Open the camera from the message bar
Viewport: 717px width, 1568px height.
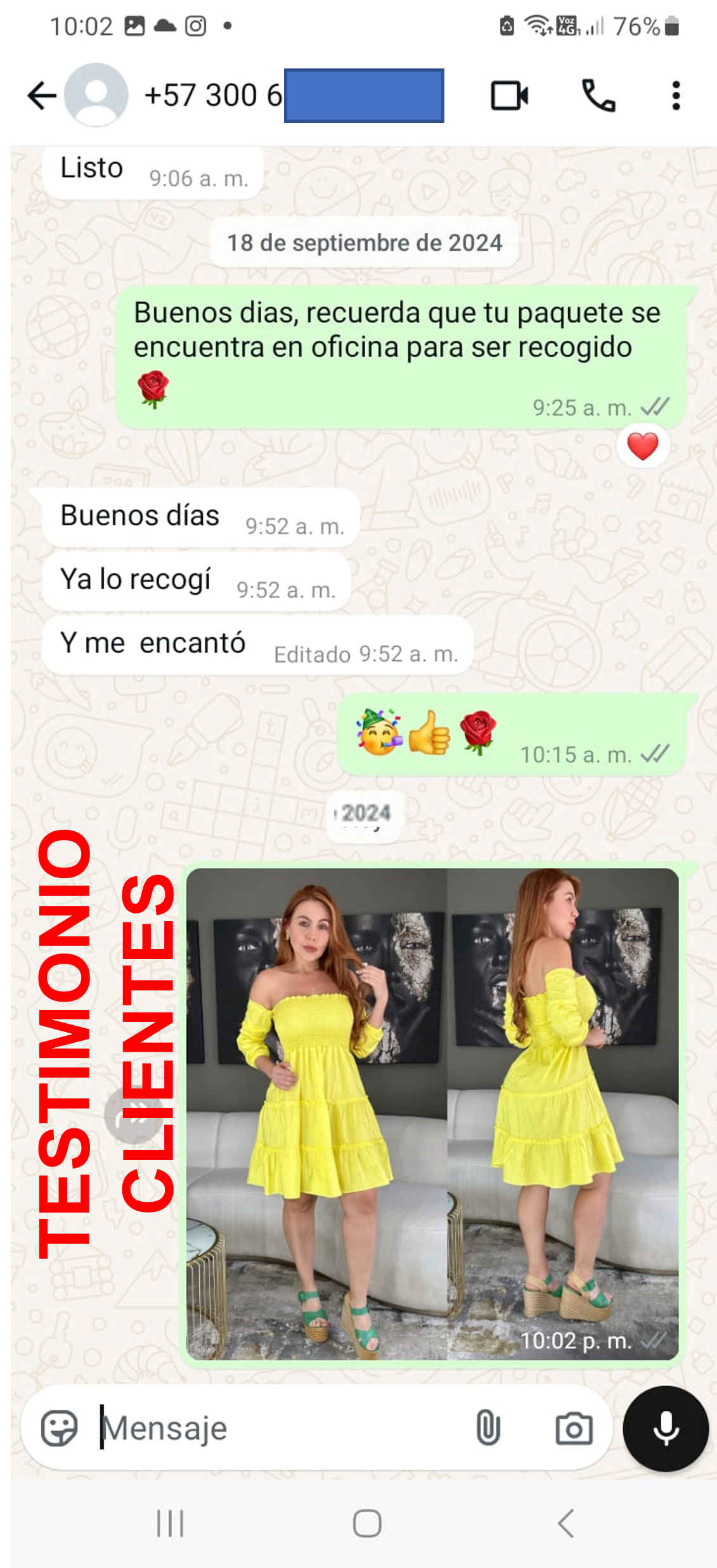(574, 1429)
